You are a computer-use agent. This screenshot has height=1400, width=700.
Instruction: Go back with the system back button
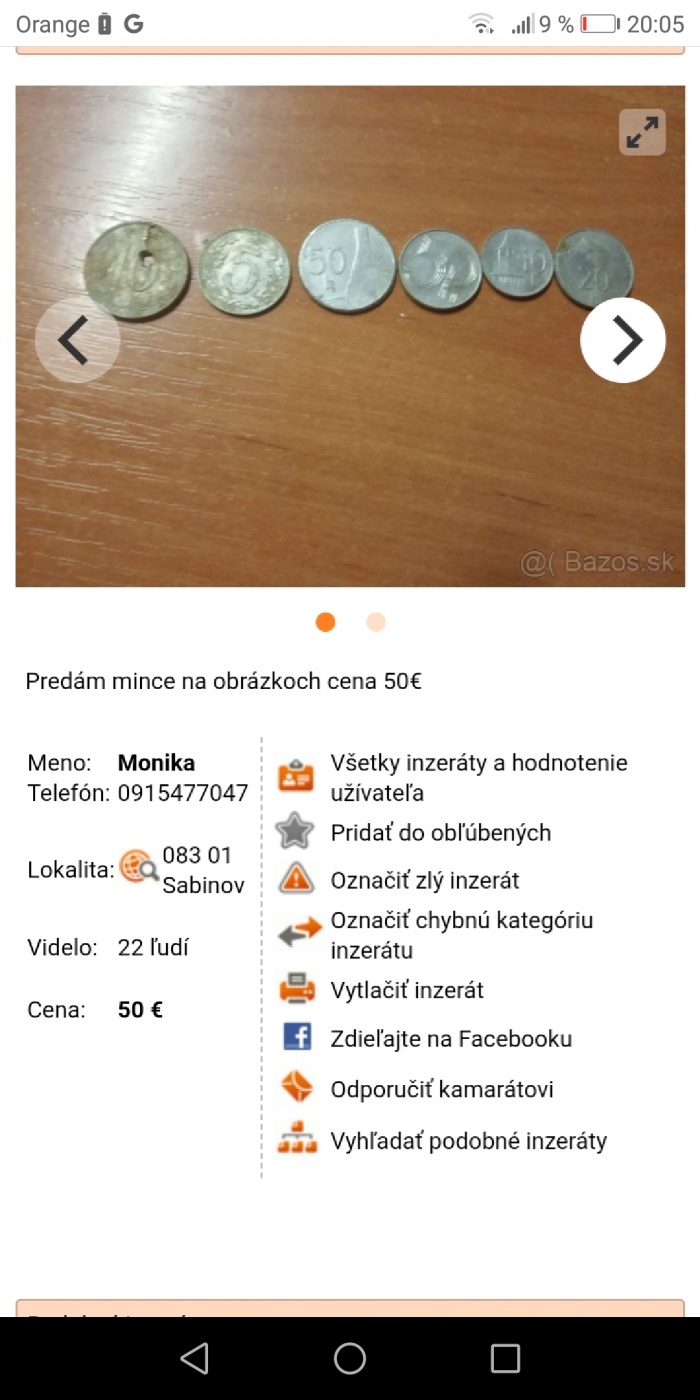coord(194,1358)
